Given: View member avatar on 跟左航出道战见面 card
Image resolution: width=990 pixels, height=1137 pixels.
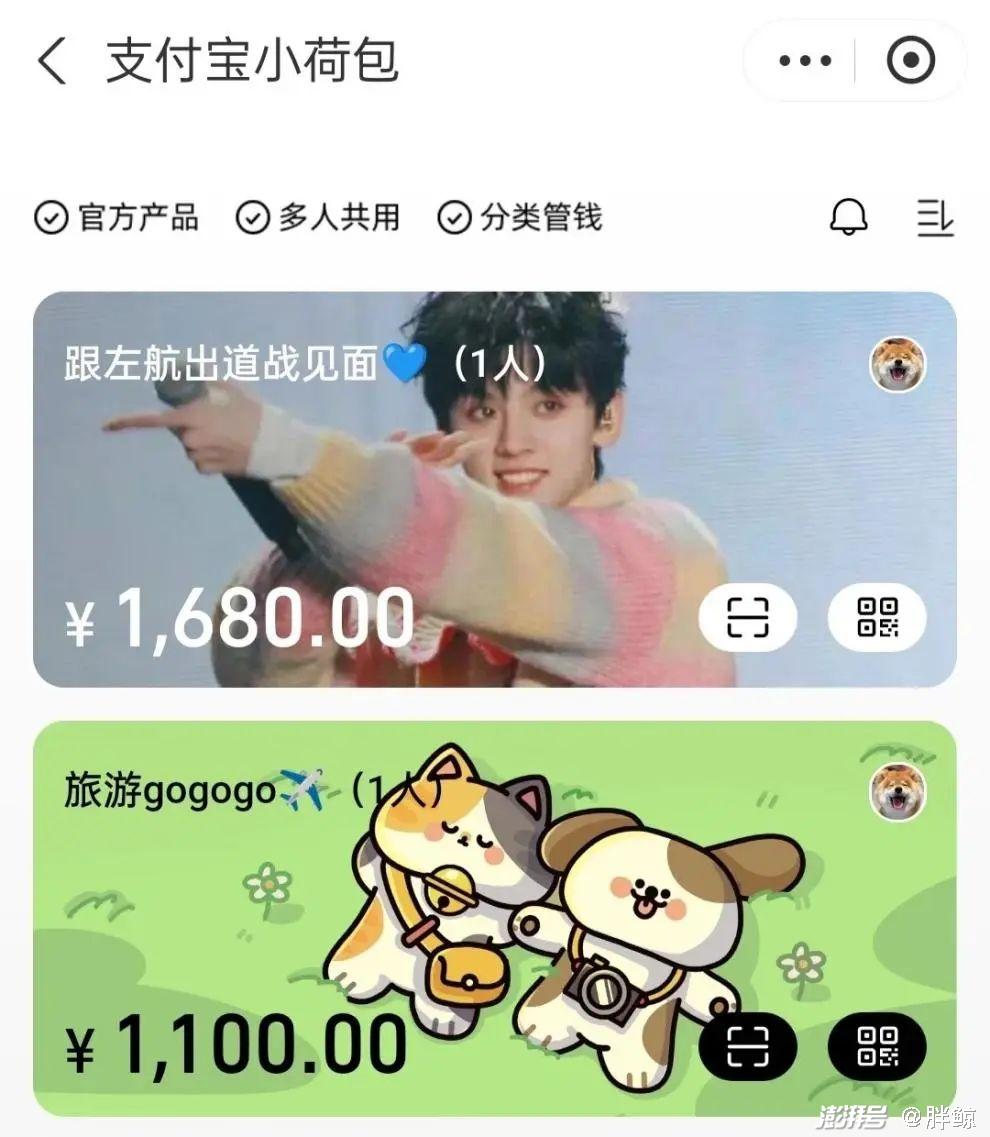Looking at the screenshot, I should [x=897, y=364].
